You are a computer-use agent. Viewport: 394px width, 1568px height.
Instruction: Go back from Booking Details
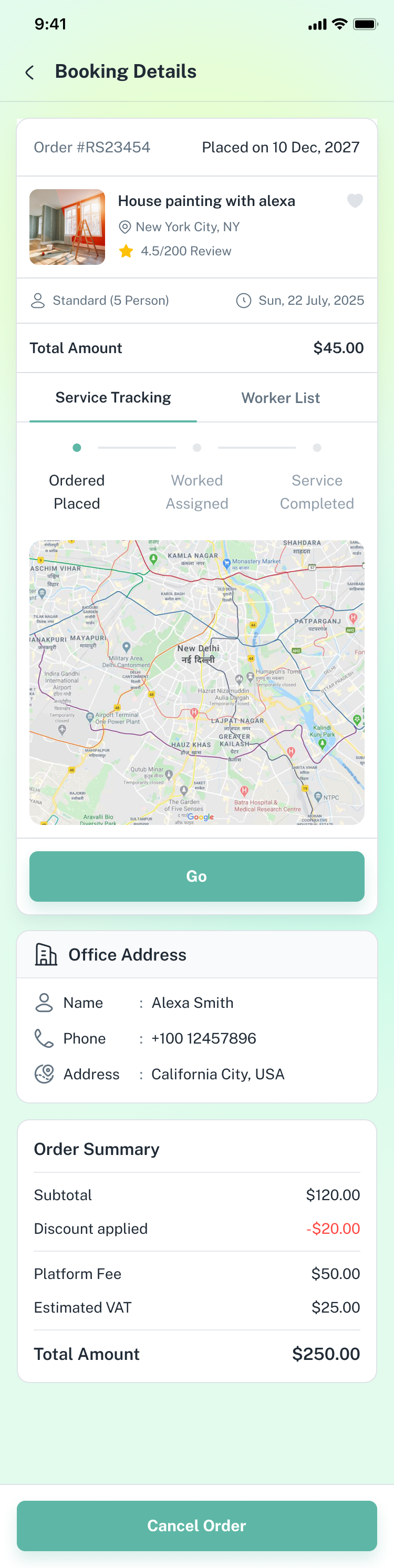tap(29, 73)
